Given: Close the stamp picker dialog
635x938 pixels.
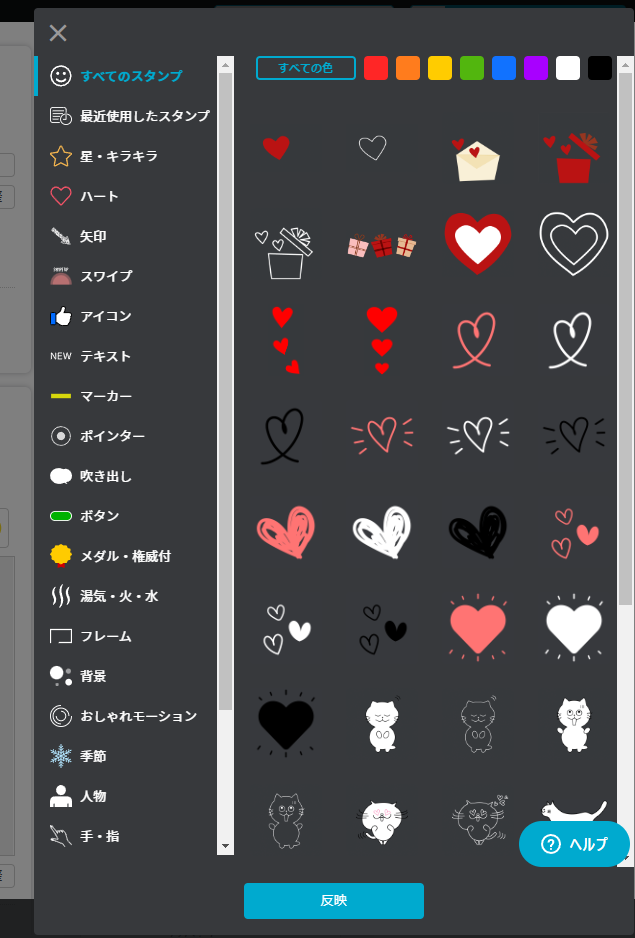Looking at the screenshot, I should (58, 33).
